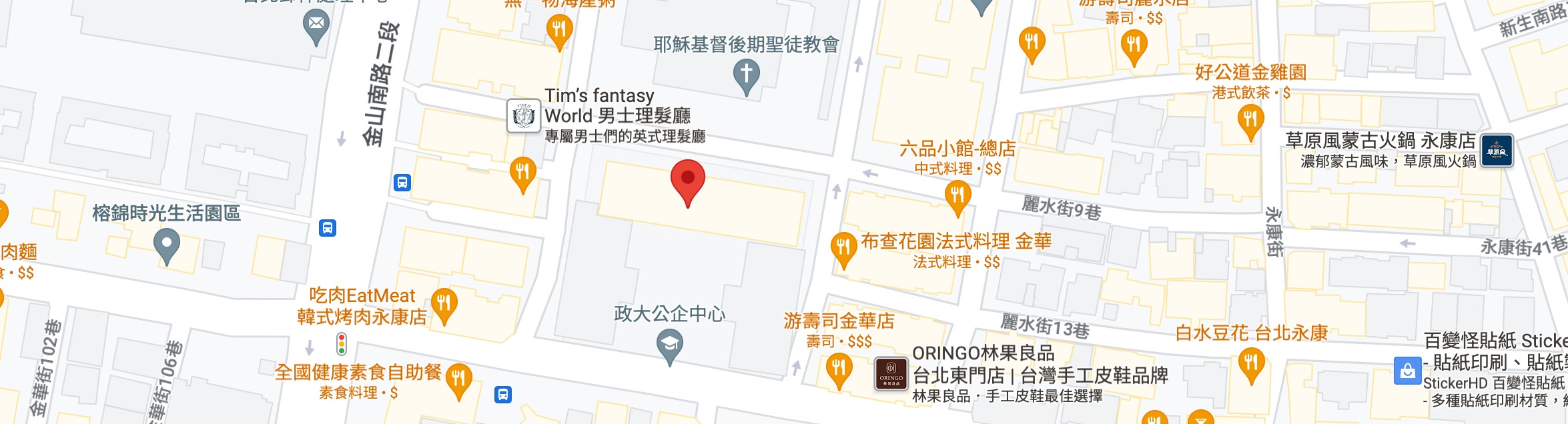1568x424 pixels.
Task: Tap the ORINGO林果良品 shop marker
Action: 891,373
